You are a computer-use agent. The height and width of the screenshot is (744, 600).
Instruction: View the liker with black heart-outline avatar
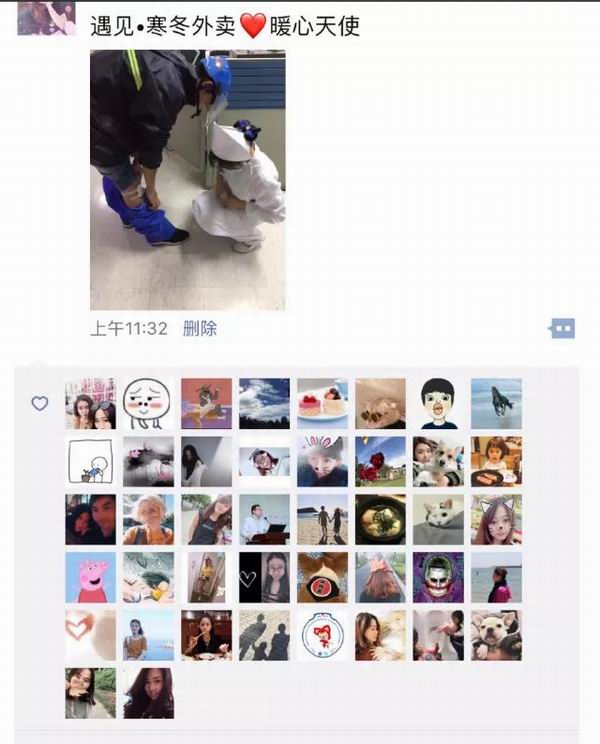click(x=264, y=577)
